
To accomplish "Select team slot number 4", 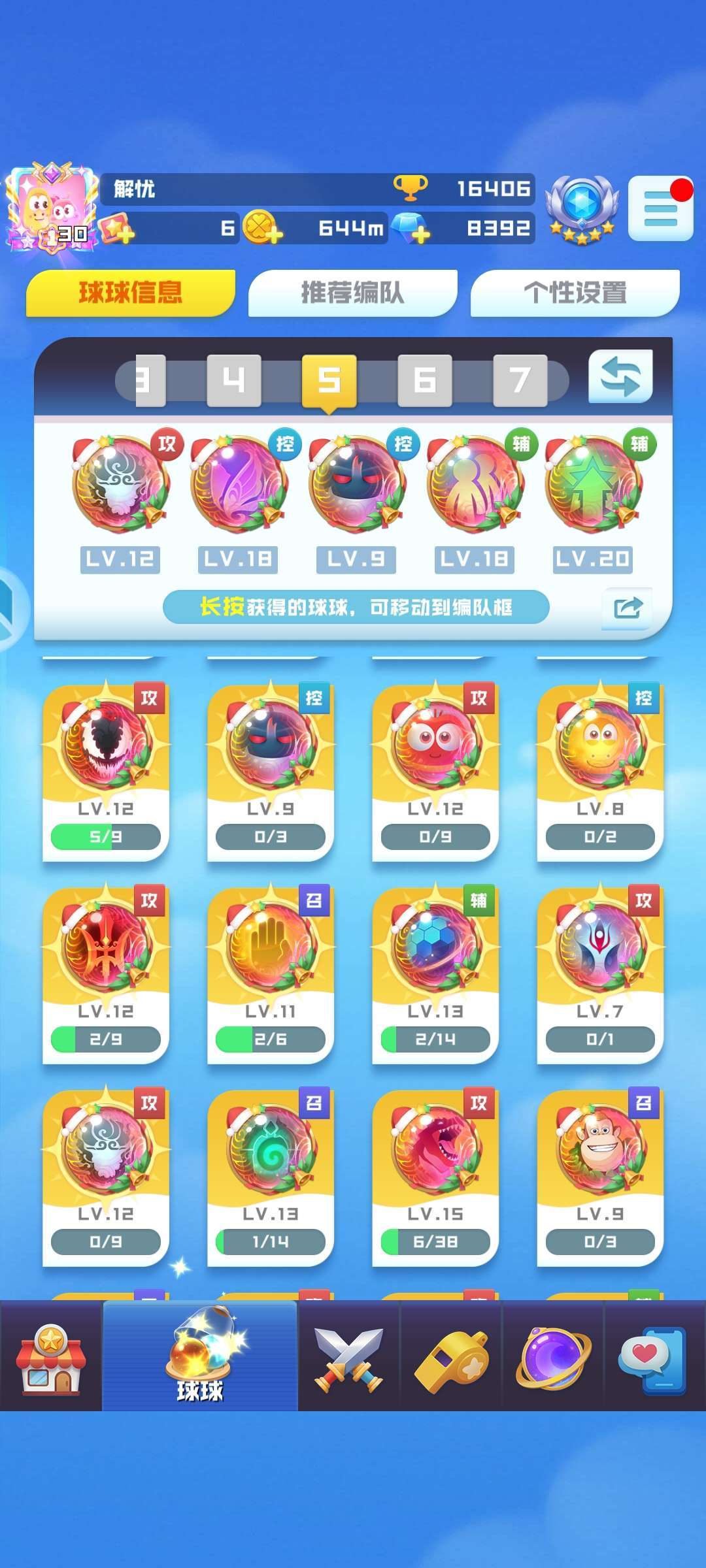I will point(234,380).
